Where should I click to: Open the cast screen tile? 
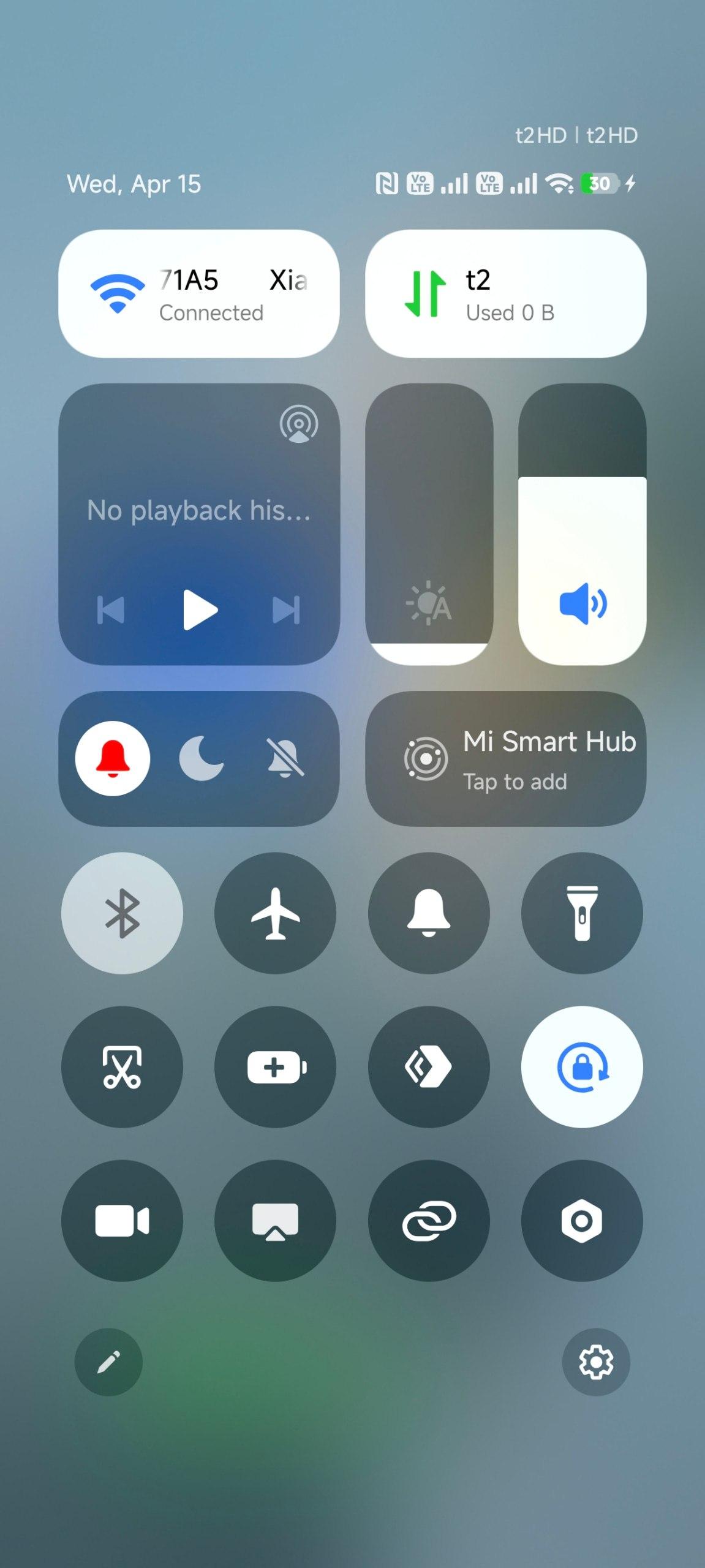click(x=275, y=1220)
